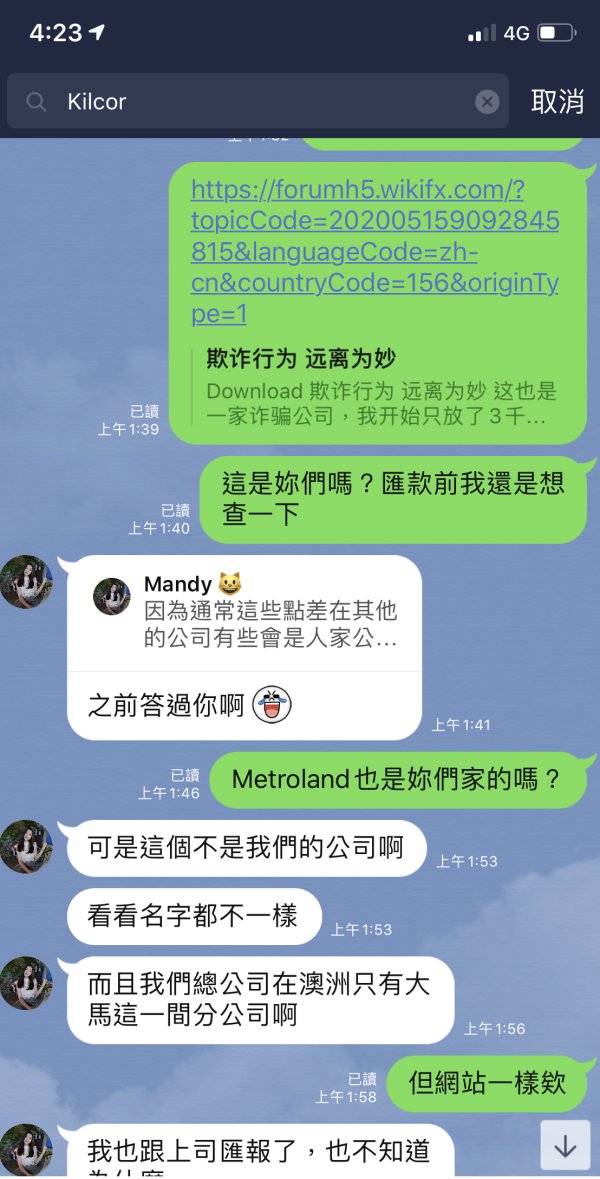Clear the search text with the X
600x1179 pixels.
(487, 102)
